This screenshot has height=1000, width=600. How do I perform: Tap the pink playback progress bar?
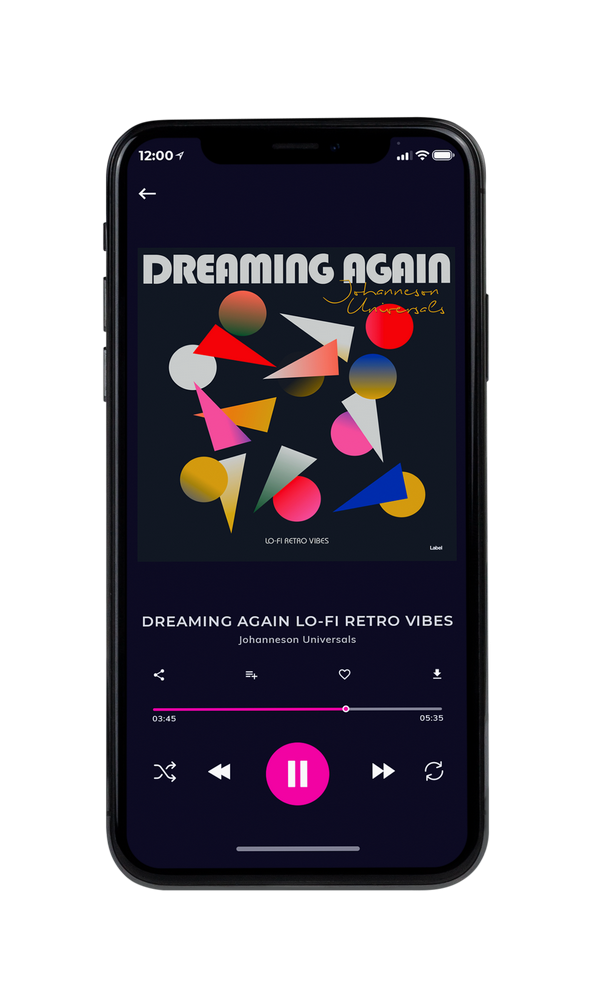pyautogui.click(x=297, y=709)
